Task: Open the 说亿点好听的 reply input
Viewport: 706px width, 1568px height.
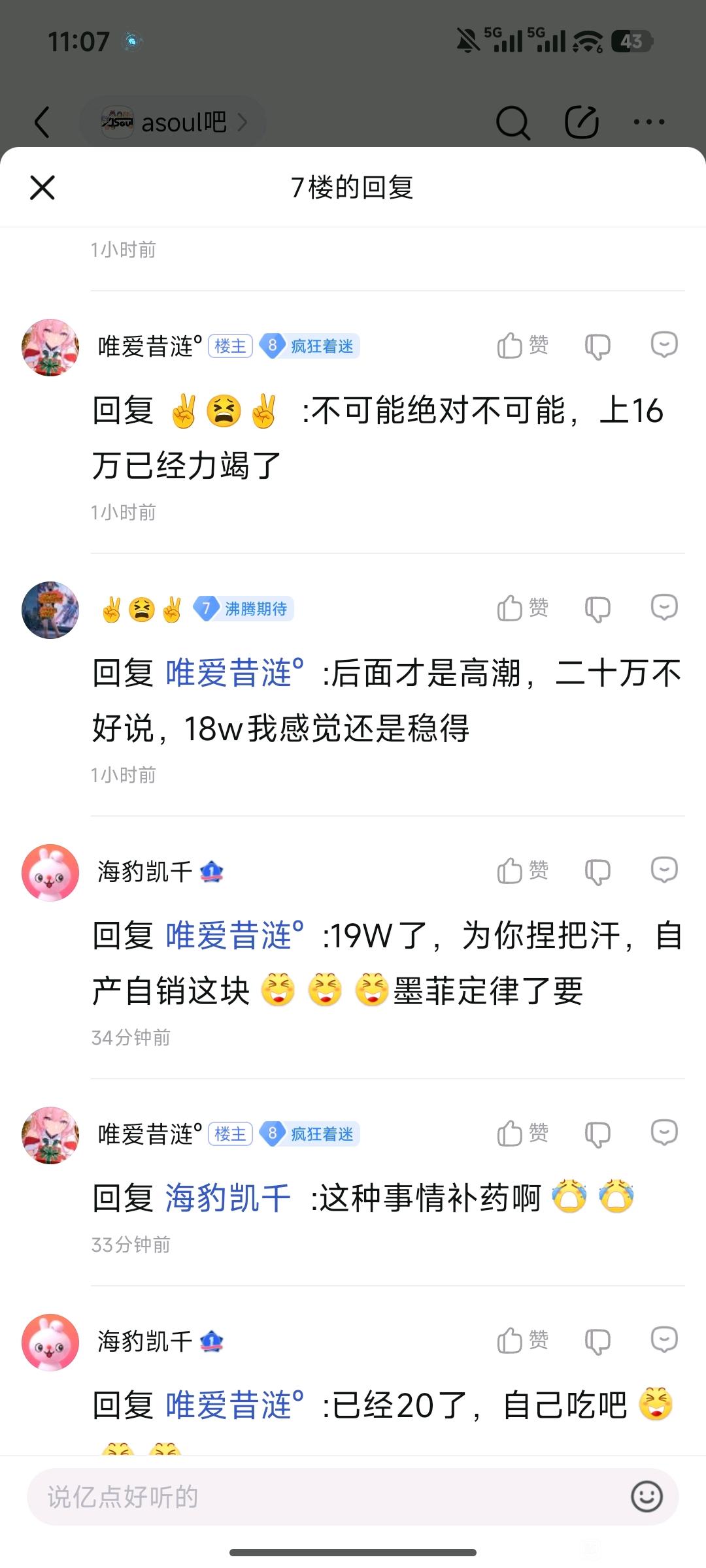Action: click(x=327, y=1497)
